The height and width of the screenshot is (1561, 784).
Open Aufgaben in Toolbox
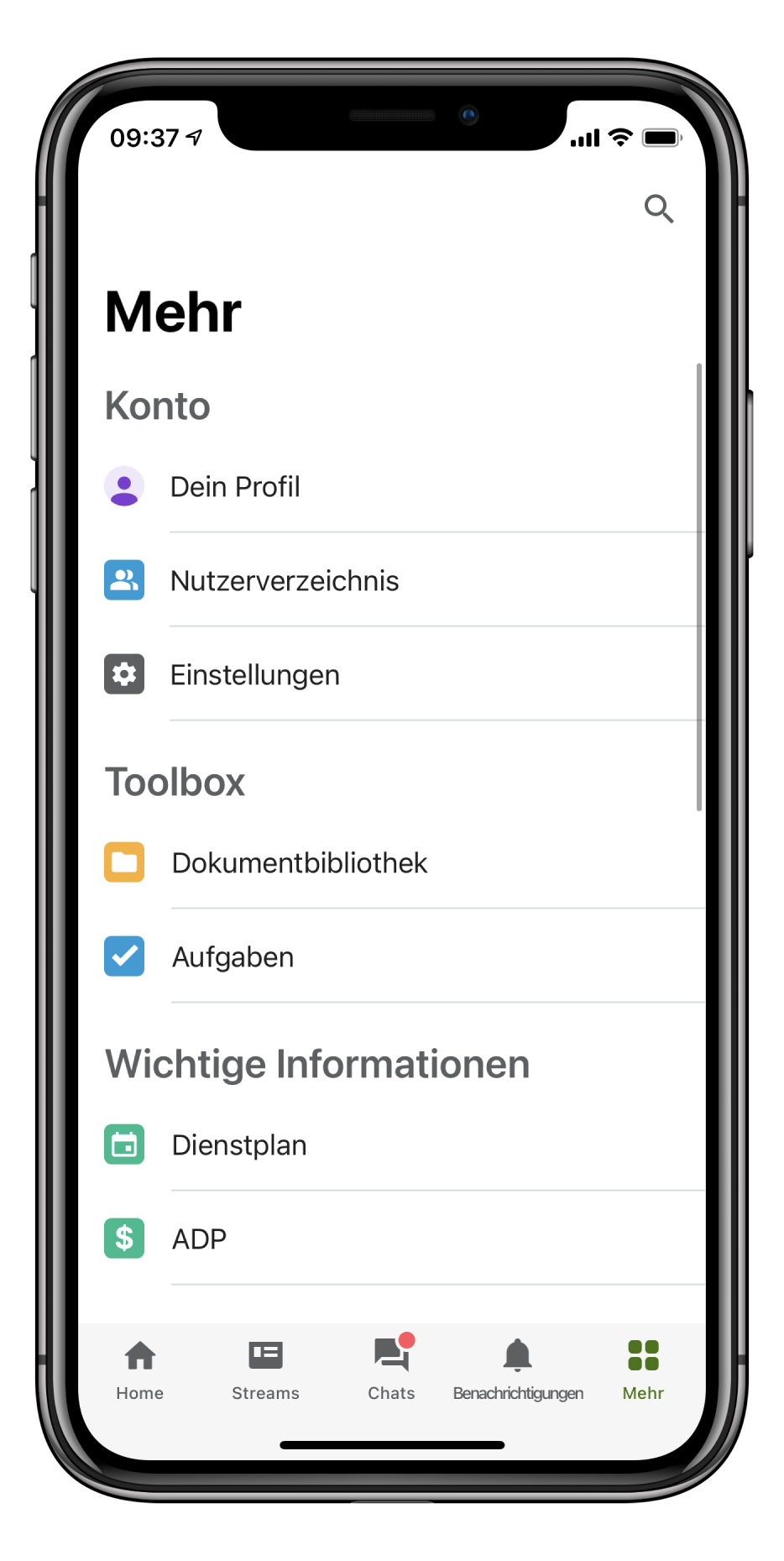pyautogui.click(x=233, y=957)
